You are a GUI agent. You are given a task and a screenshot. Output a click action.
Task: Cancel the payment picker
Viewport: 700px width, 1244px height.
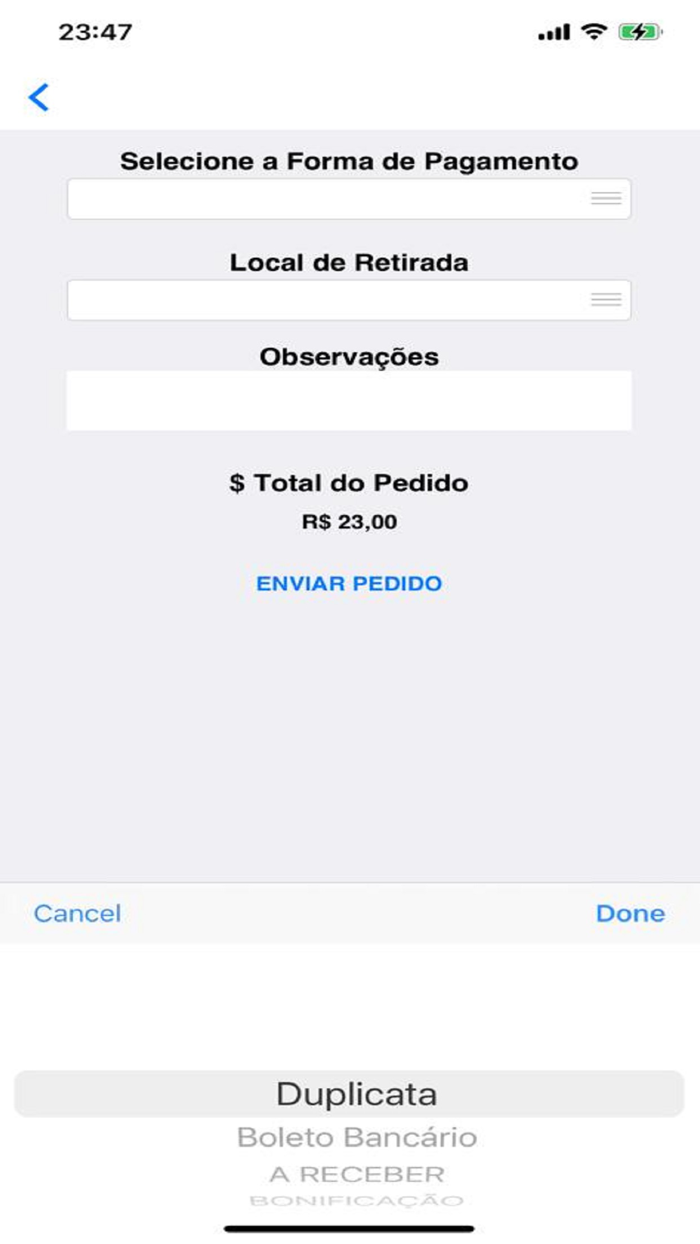pyautogui.click(x=77, y=913)
